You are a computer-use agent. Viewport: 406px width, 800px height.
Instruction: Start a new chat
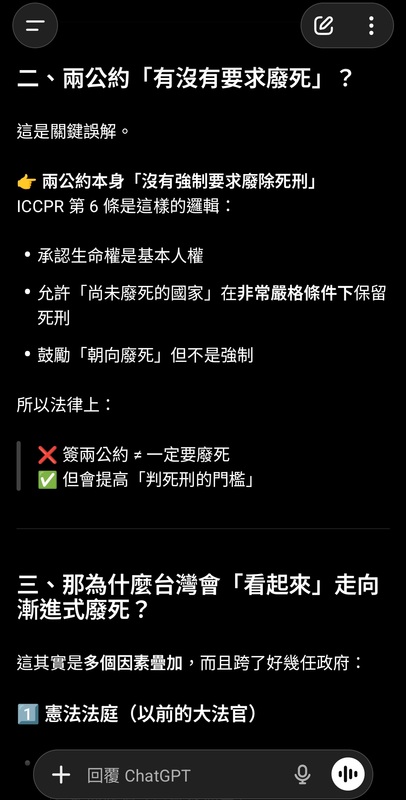tap(323, 26)
